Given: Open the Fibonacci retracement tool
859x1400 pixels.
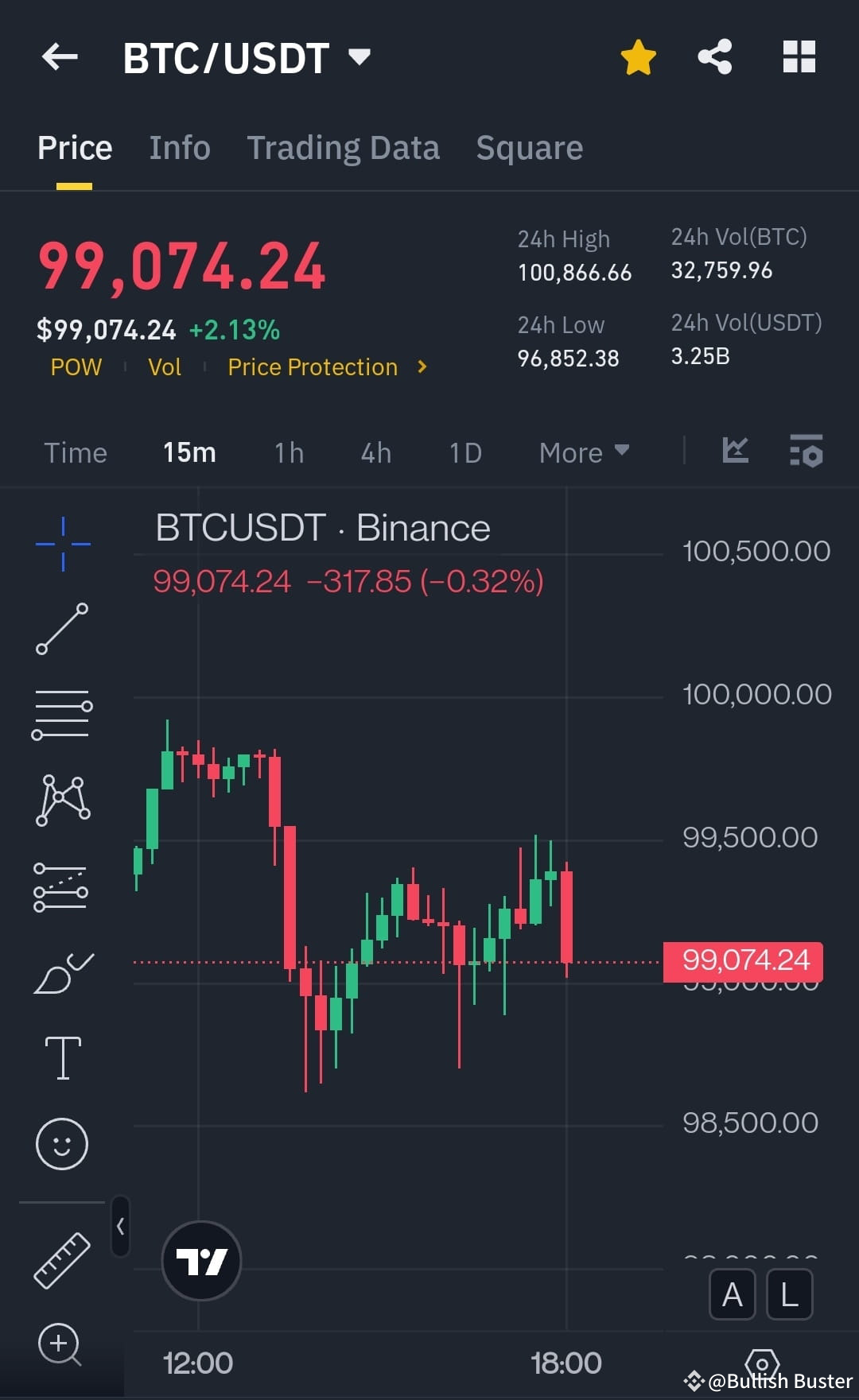Looking at the screenshot, I should pyautogui.click(x=62, y=886).
